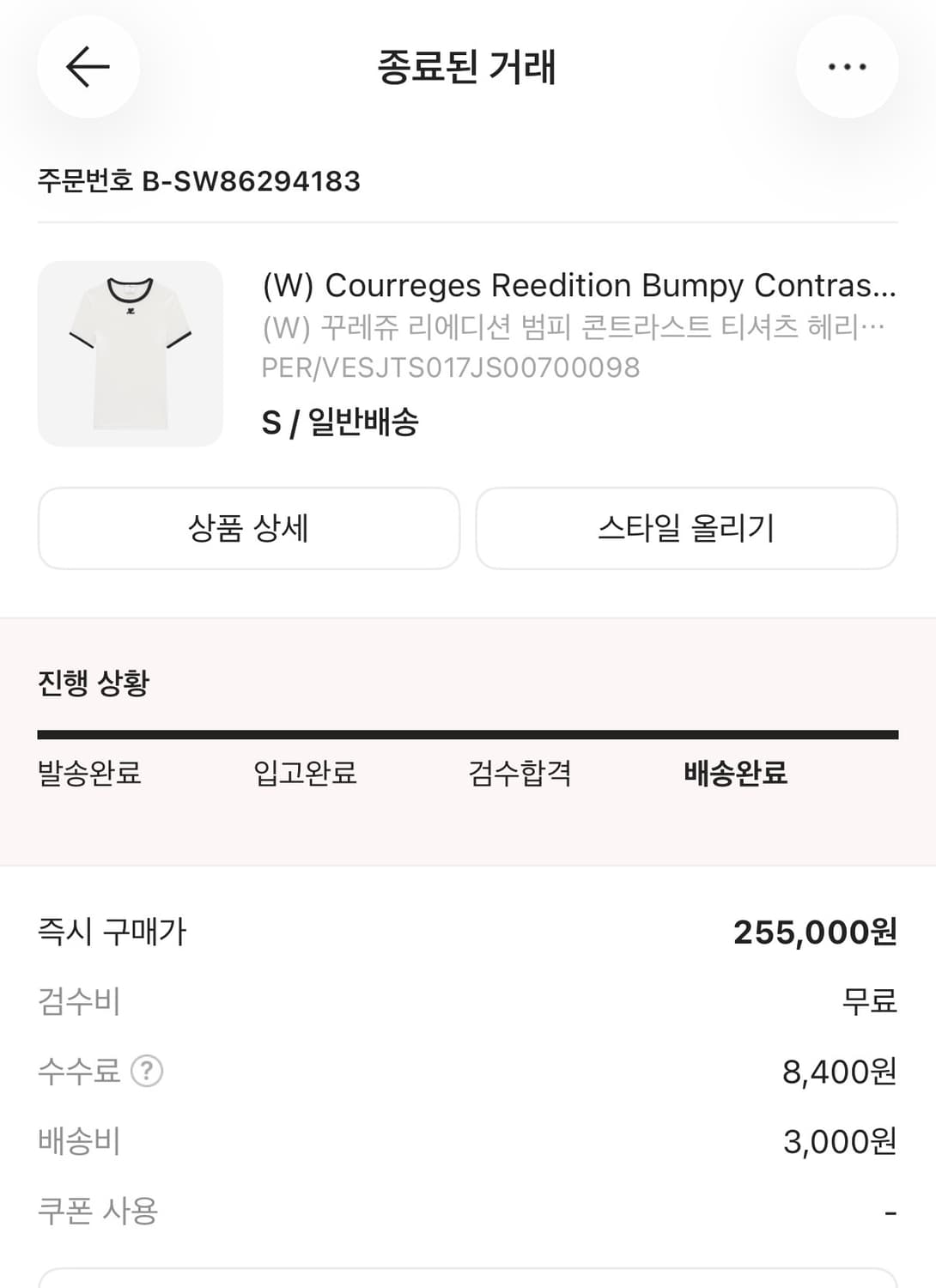
Task: Click the 입고완료 status label
Action: coord(304,774)
